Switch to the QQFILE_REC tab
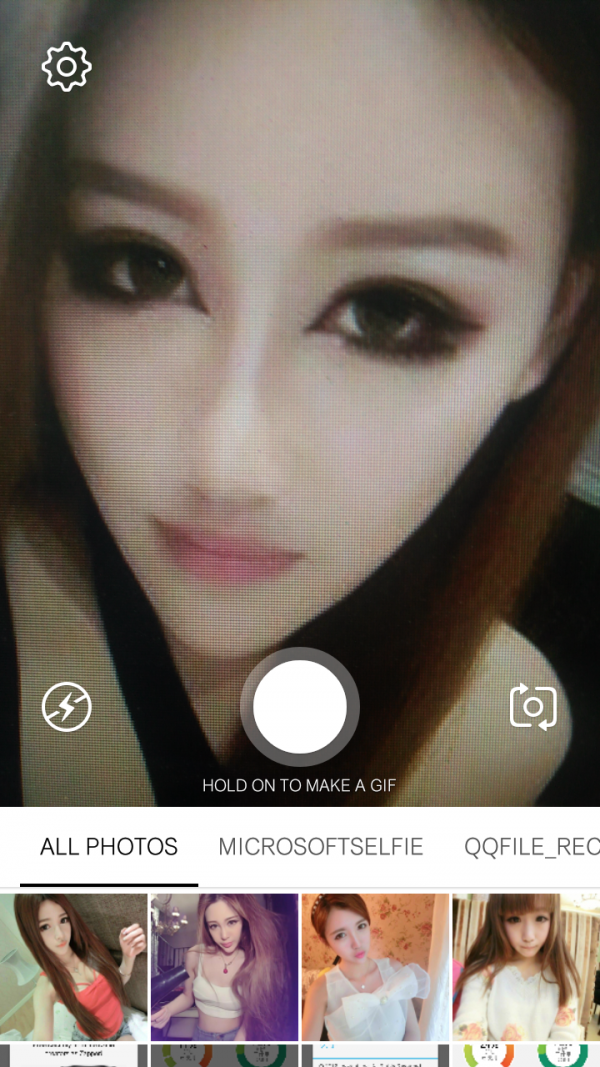600x1067 pixels. (532, 847)
